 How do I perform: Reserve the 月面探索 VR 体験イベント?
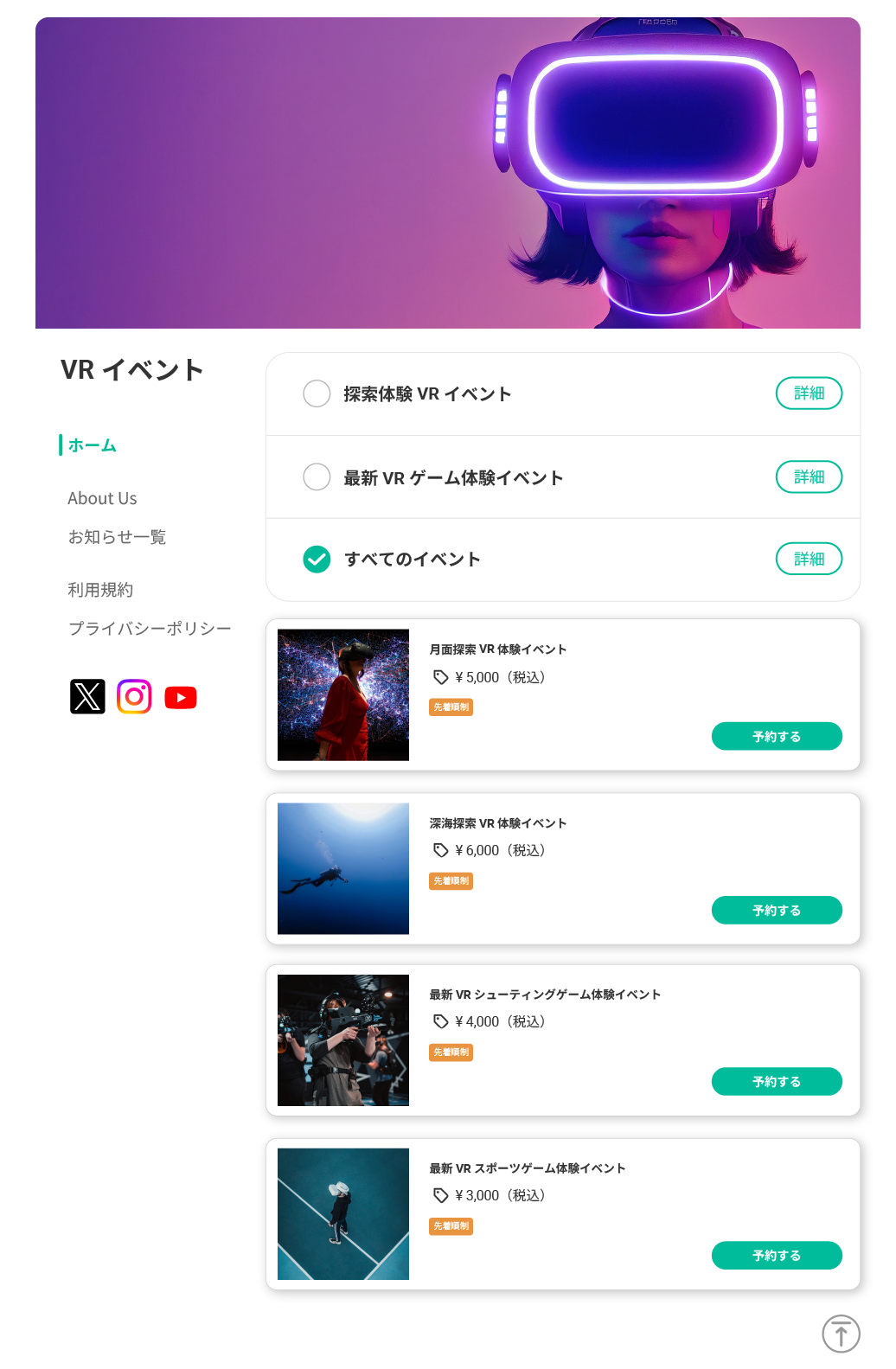pyautogui.click(x=776, y=737)
